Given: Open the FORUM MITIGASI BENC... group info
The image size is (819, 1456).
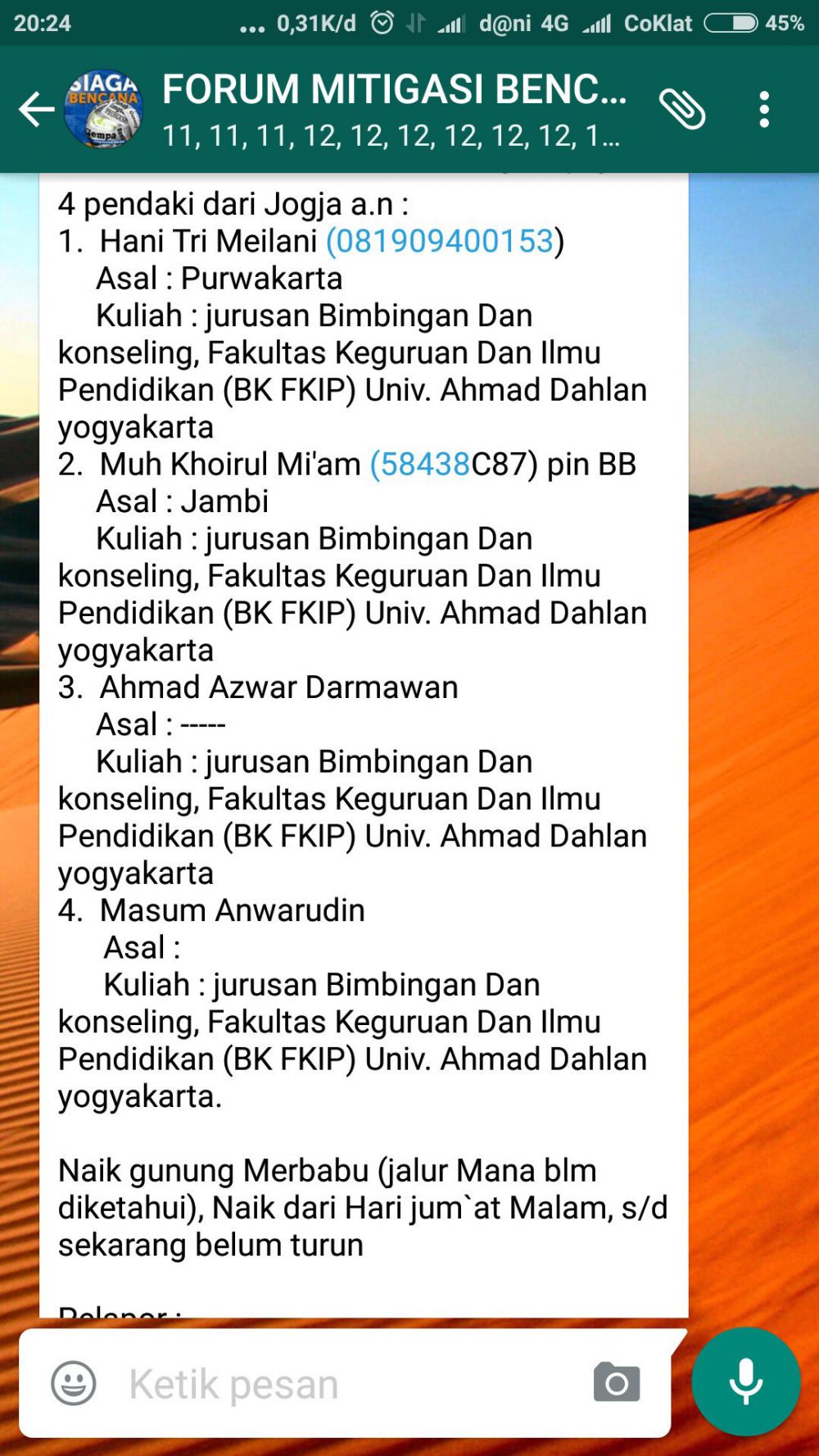Looking at the screenshot, I should click(393, 109).
